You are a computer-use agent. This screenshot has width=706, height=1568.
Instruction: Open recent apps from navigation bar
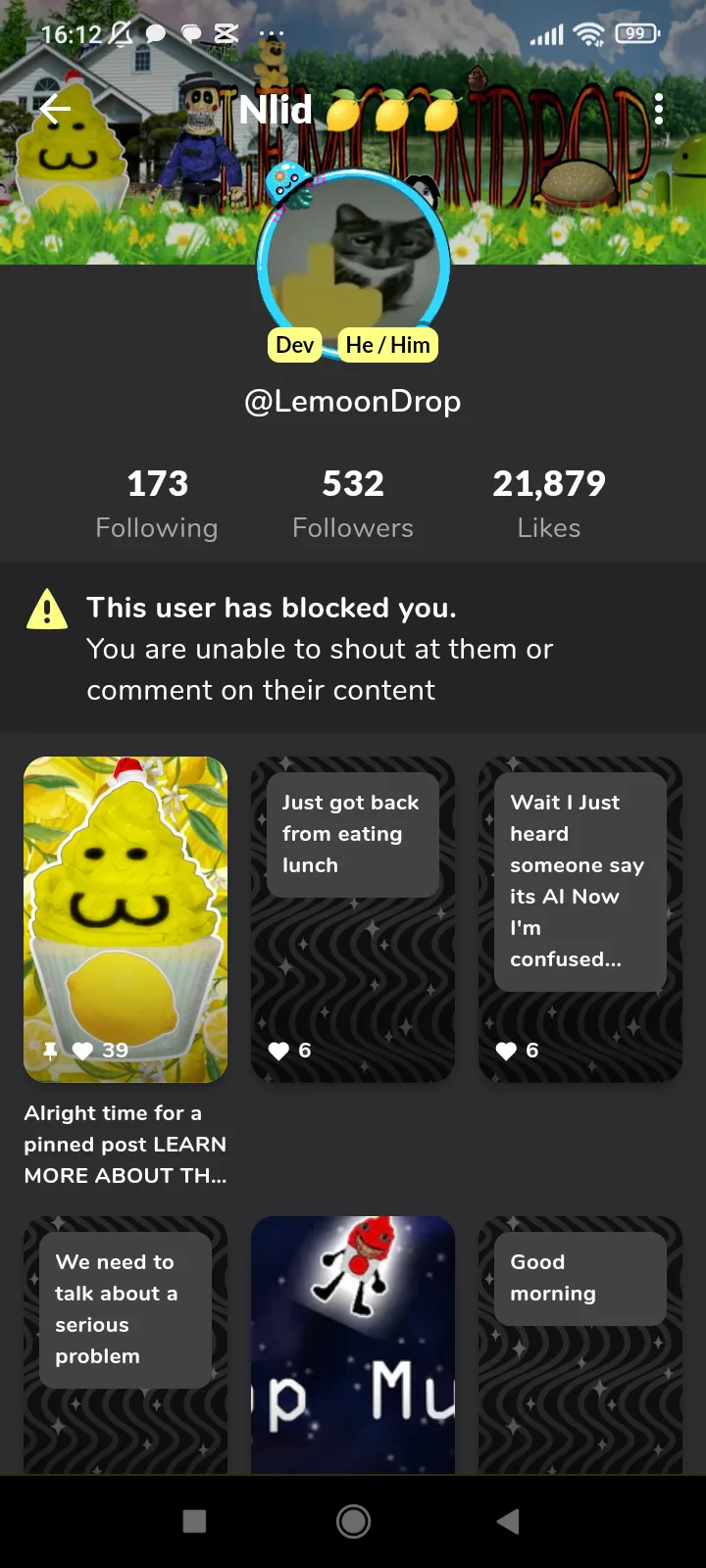(x=195, y=1521)
